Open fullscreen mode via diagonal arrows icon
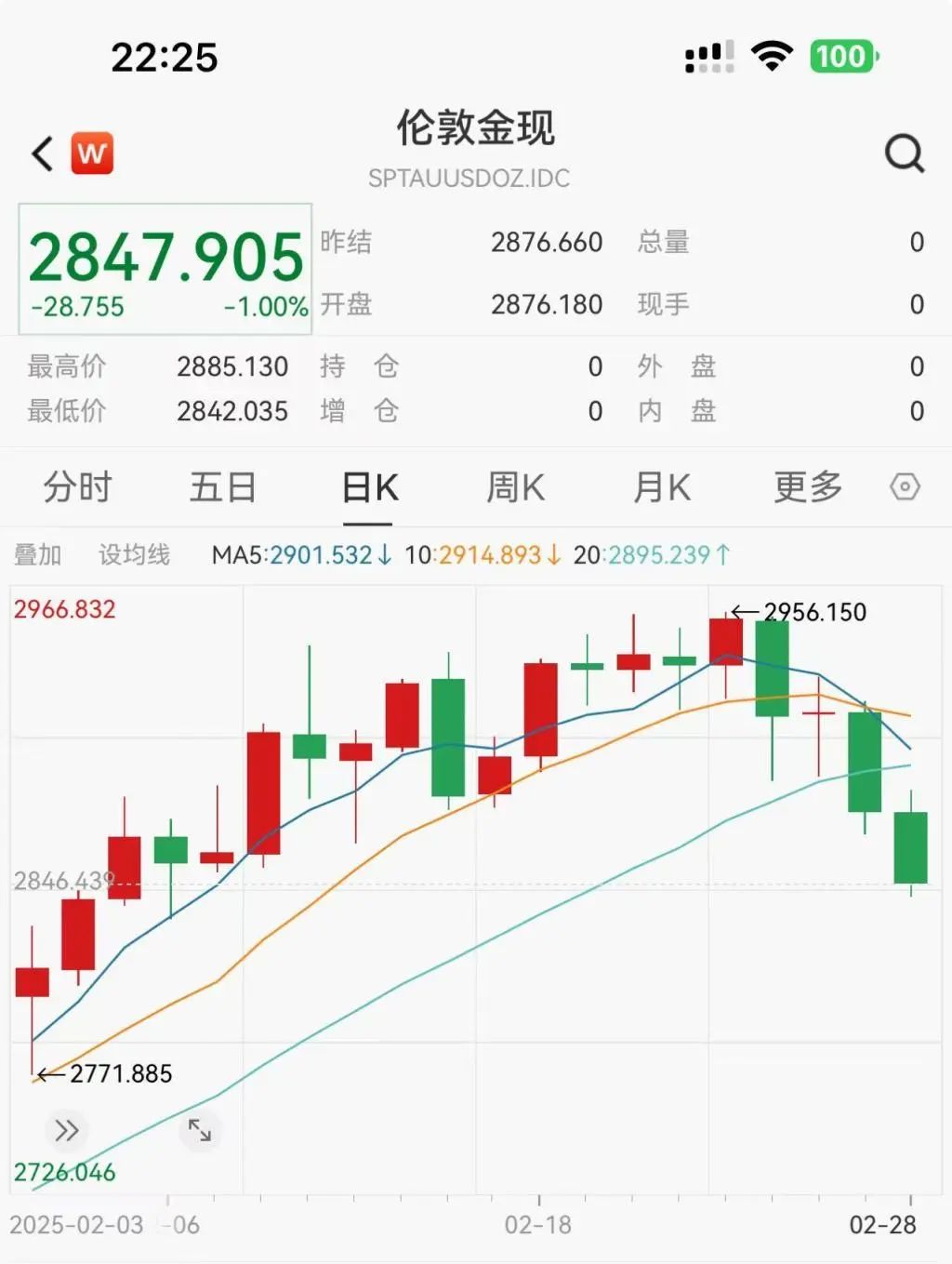The width and height of the screenshot is (952, 1264). click(x=200, y=1130)
